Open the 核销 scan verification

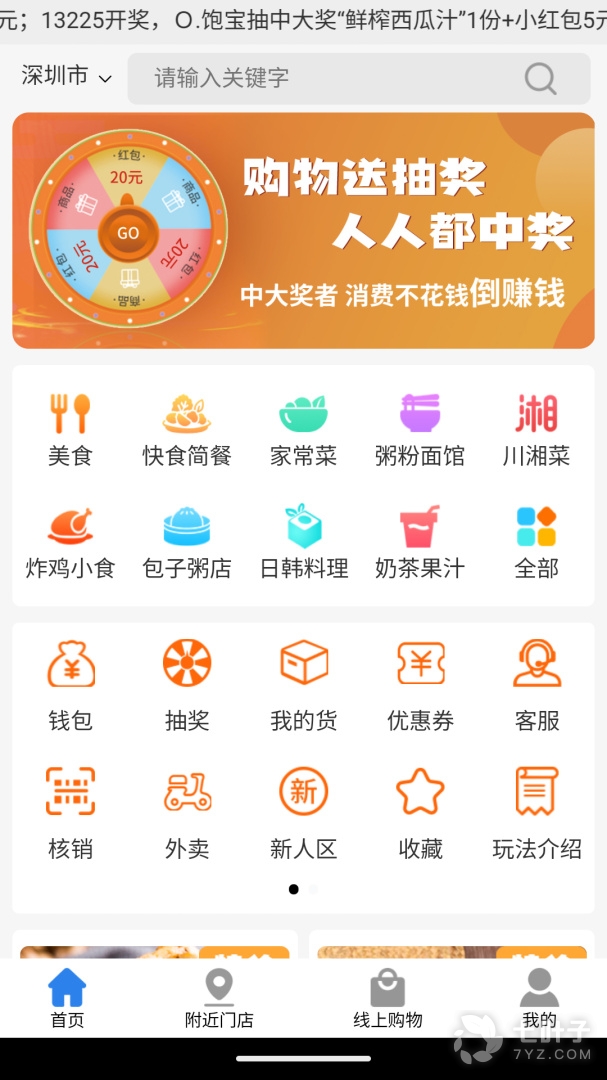[70, 813]
